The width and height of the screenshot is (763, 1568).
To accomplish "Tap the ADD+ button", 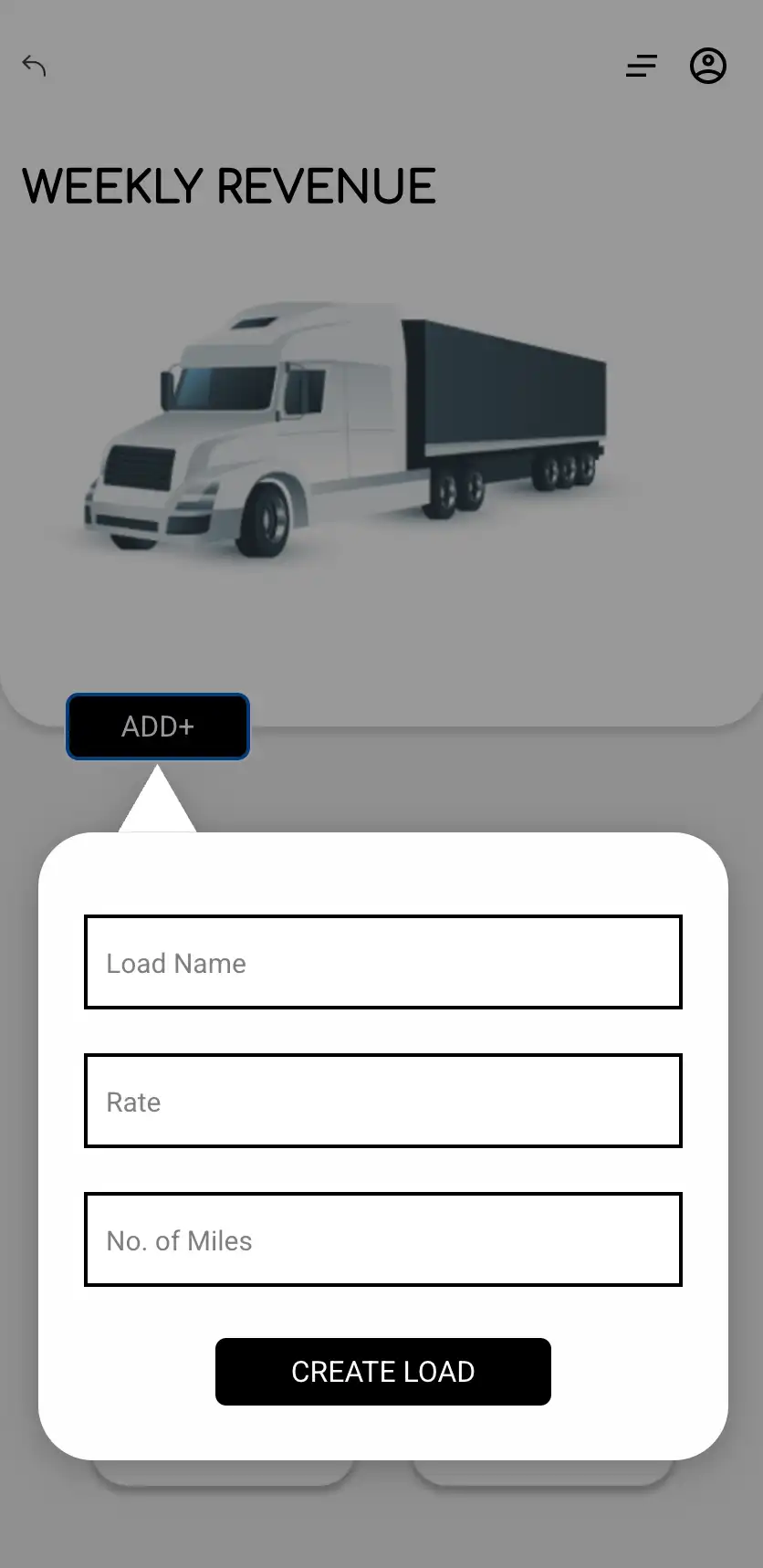I will coord(158,727).
